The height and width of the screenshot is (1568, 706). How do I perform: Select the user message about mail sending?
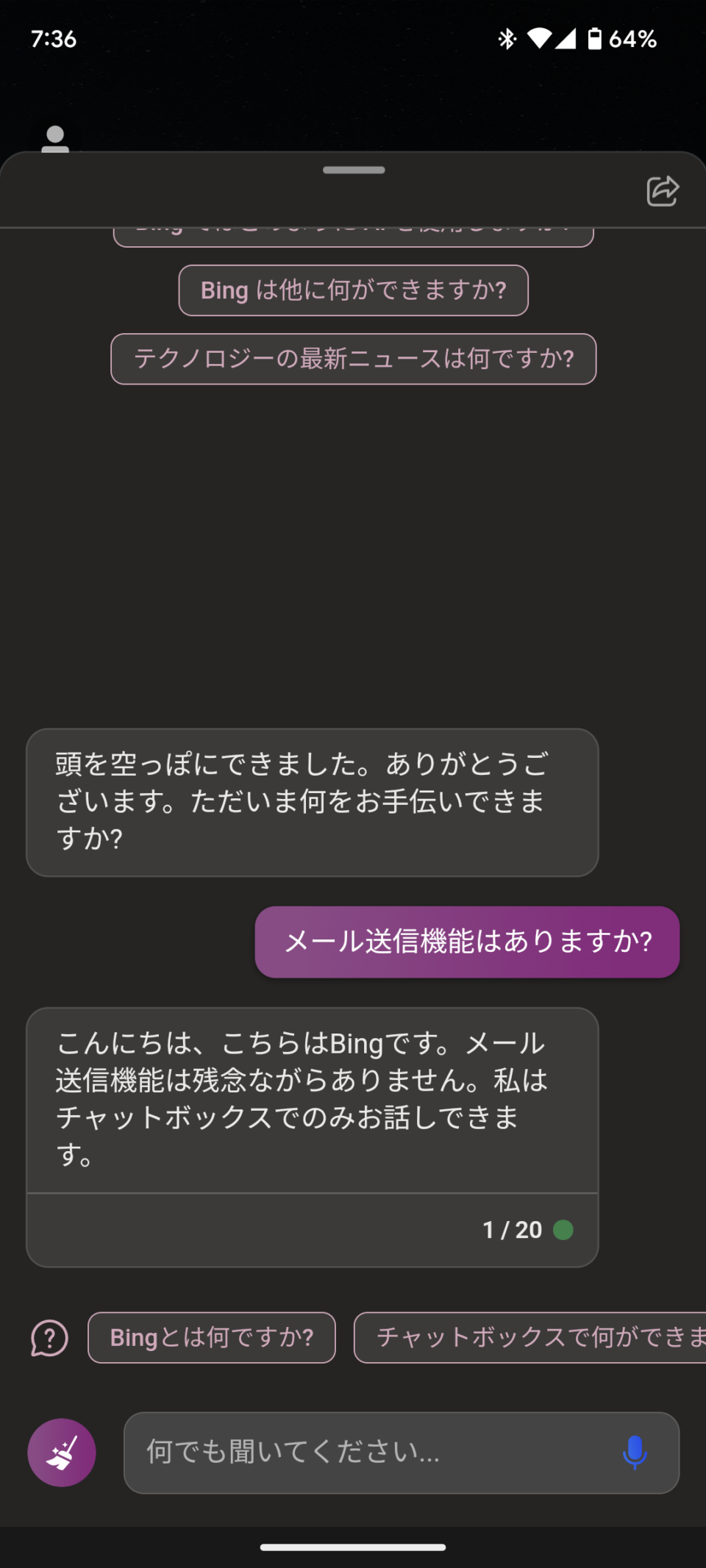tap(468, 942)
